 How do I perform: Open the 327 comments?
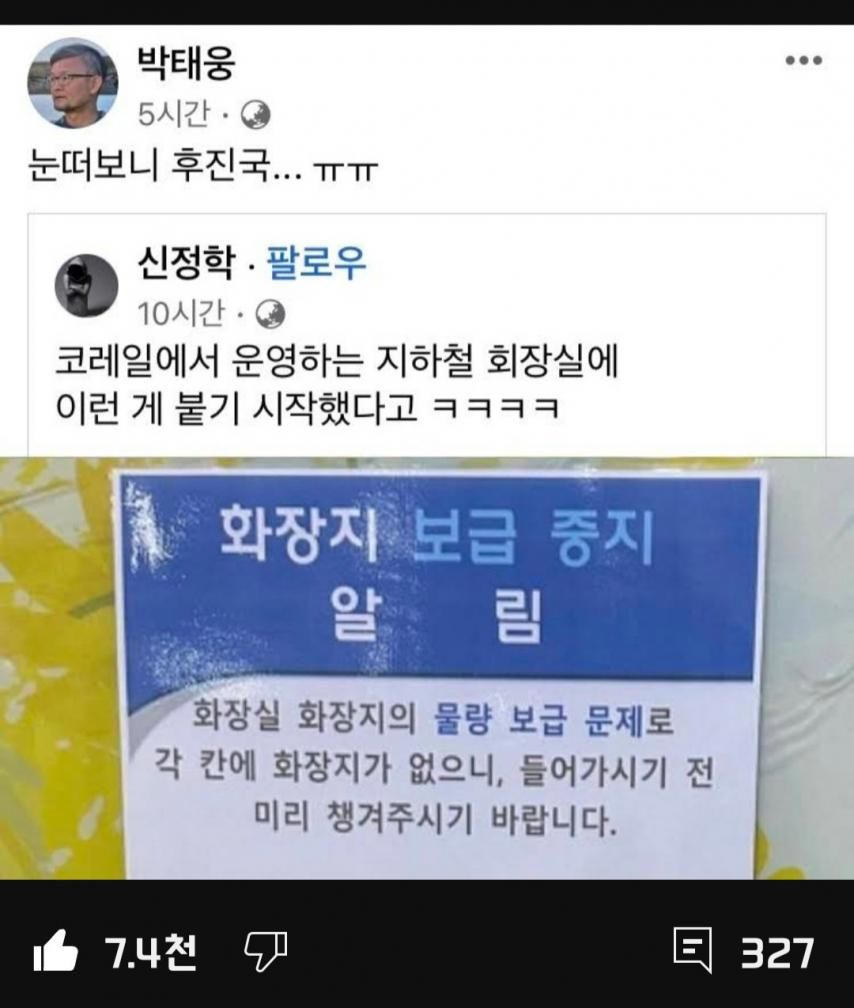[693, 952]
